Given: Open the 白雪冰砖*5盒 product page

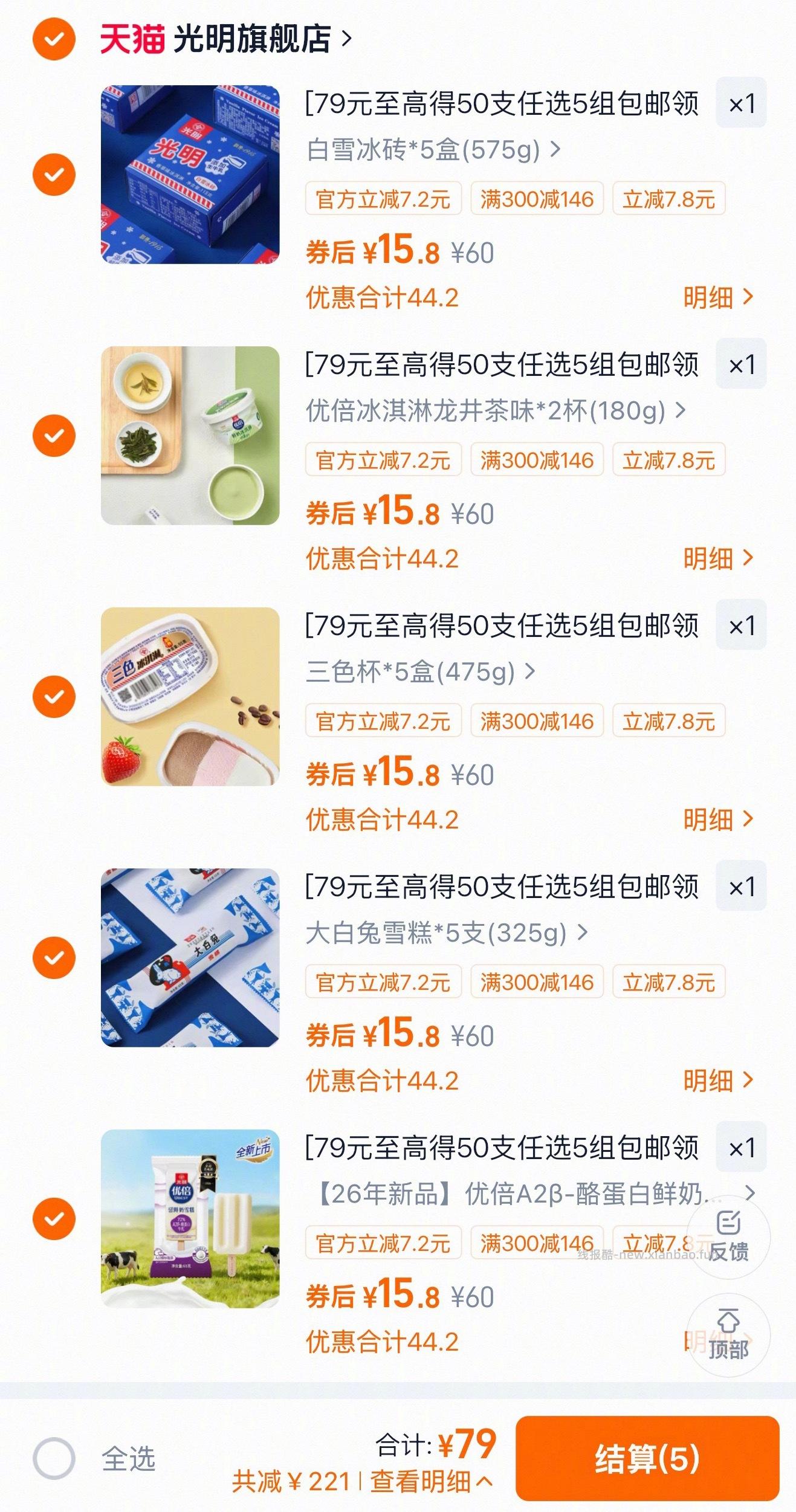Looking at the screenshot, I should click(x=429, y=151).
